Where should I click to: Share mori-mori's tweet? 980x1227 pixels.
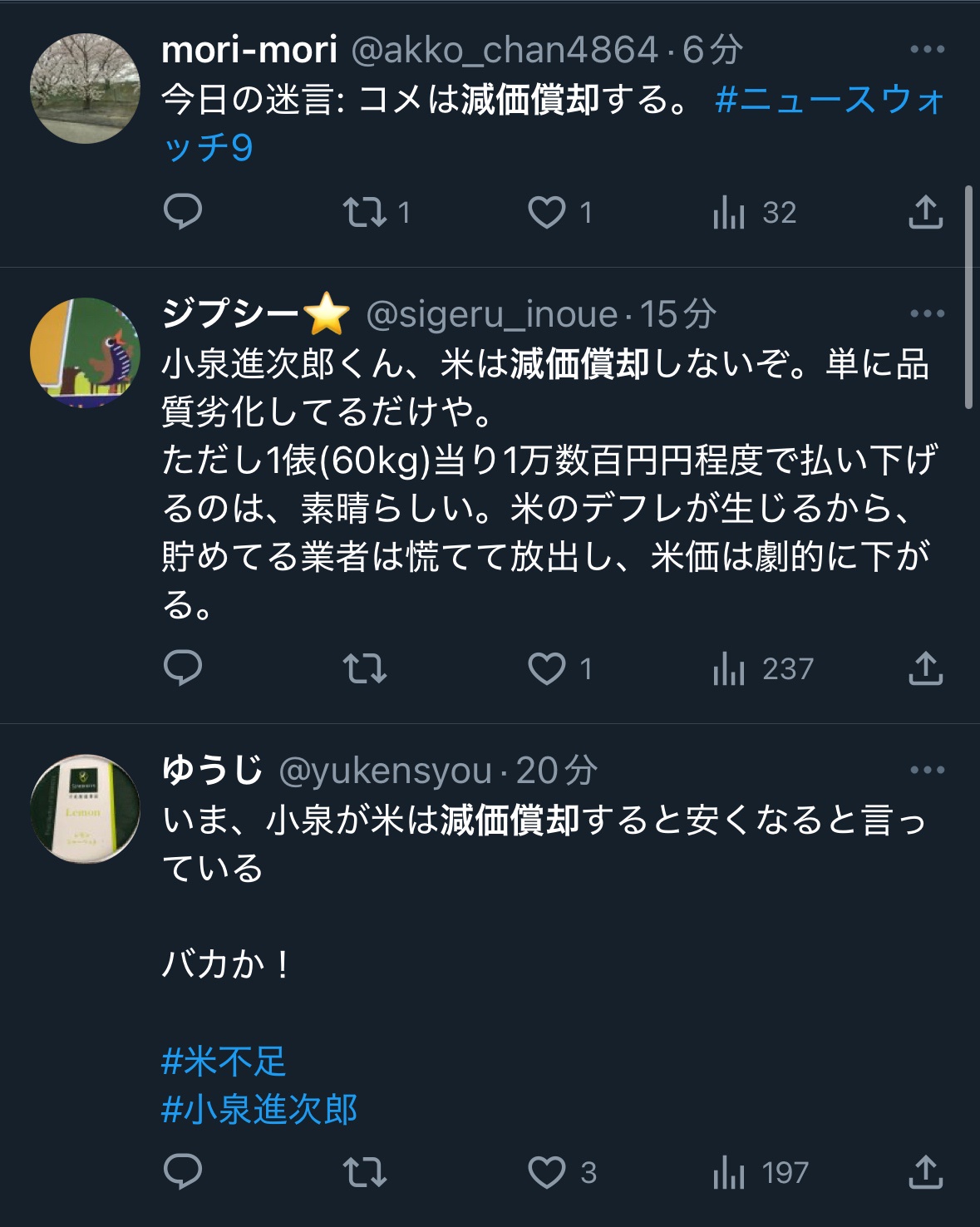point(925,212)
